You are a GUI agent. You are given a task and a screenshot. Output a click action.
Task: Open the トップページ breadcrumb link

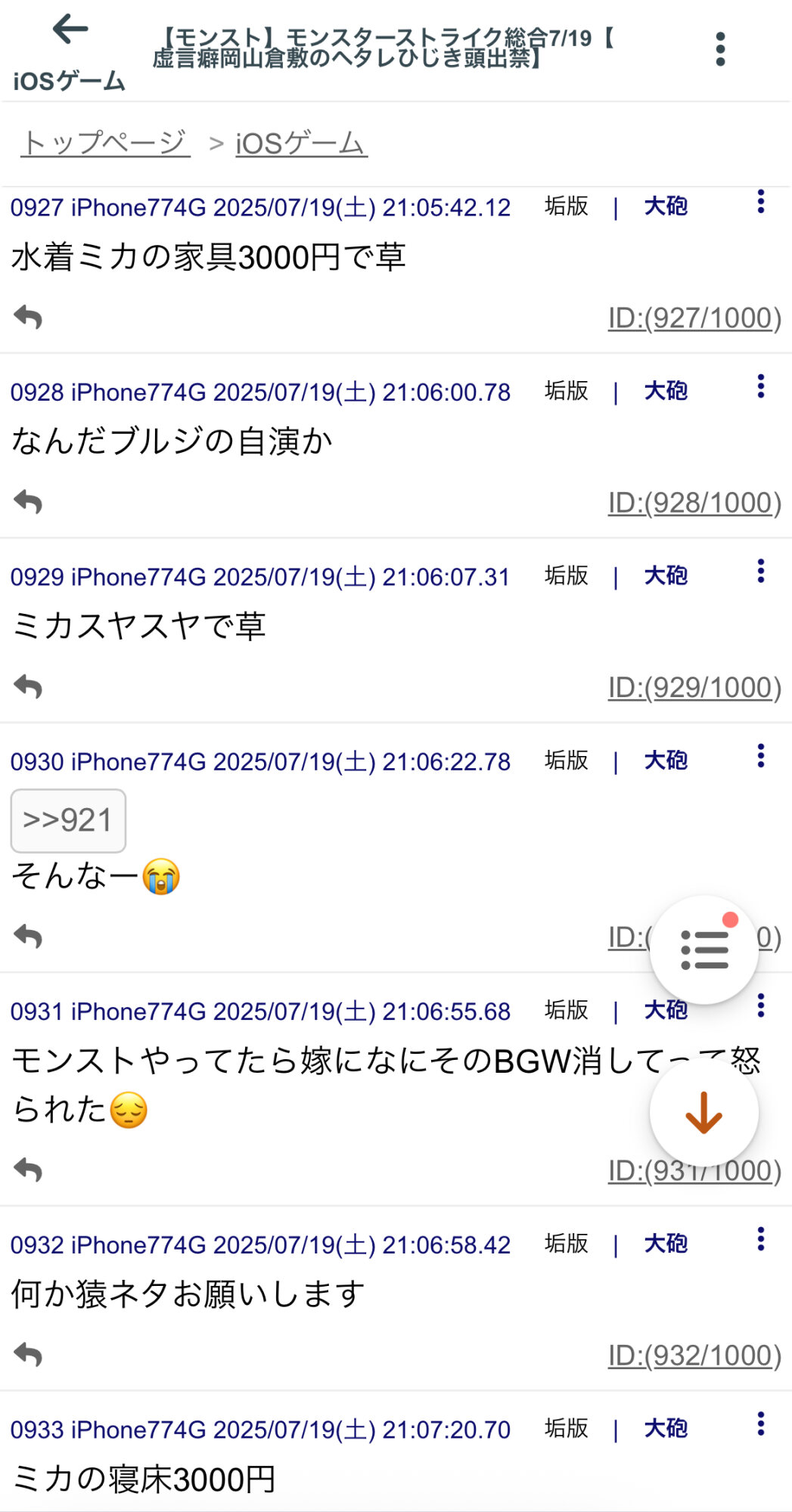(105, 143)
